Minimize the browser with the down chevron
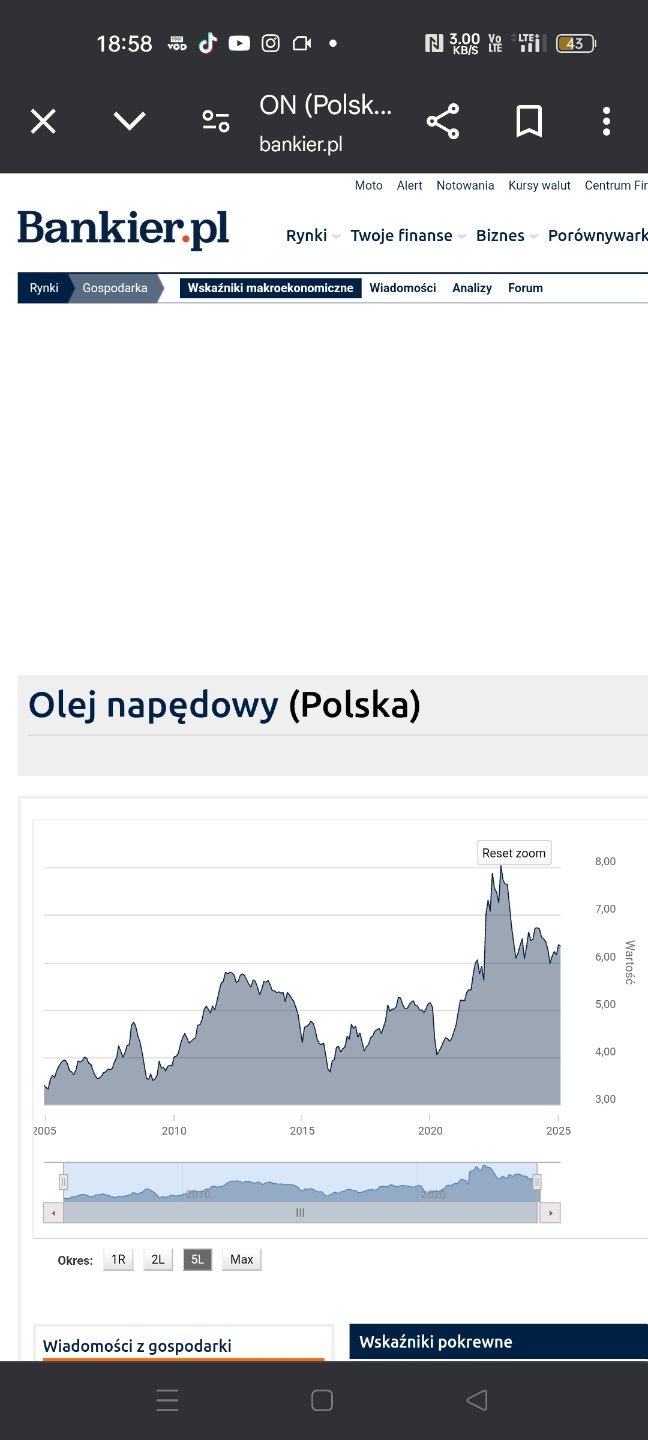This screenshot has width=648, height=1440. point(129,122)
